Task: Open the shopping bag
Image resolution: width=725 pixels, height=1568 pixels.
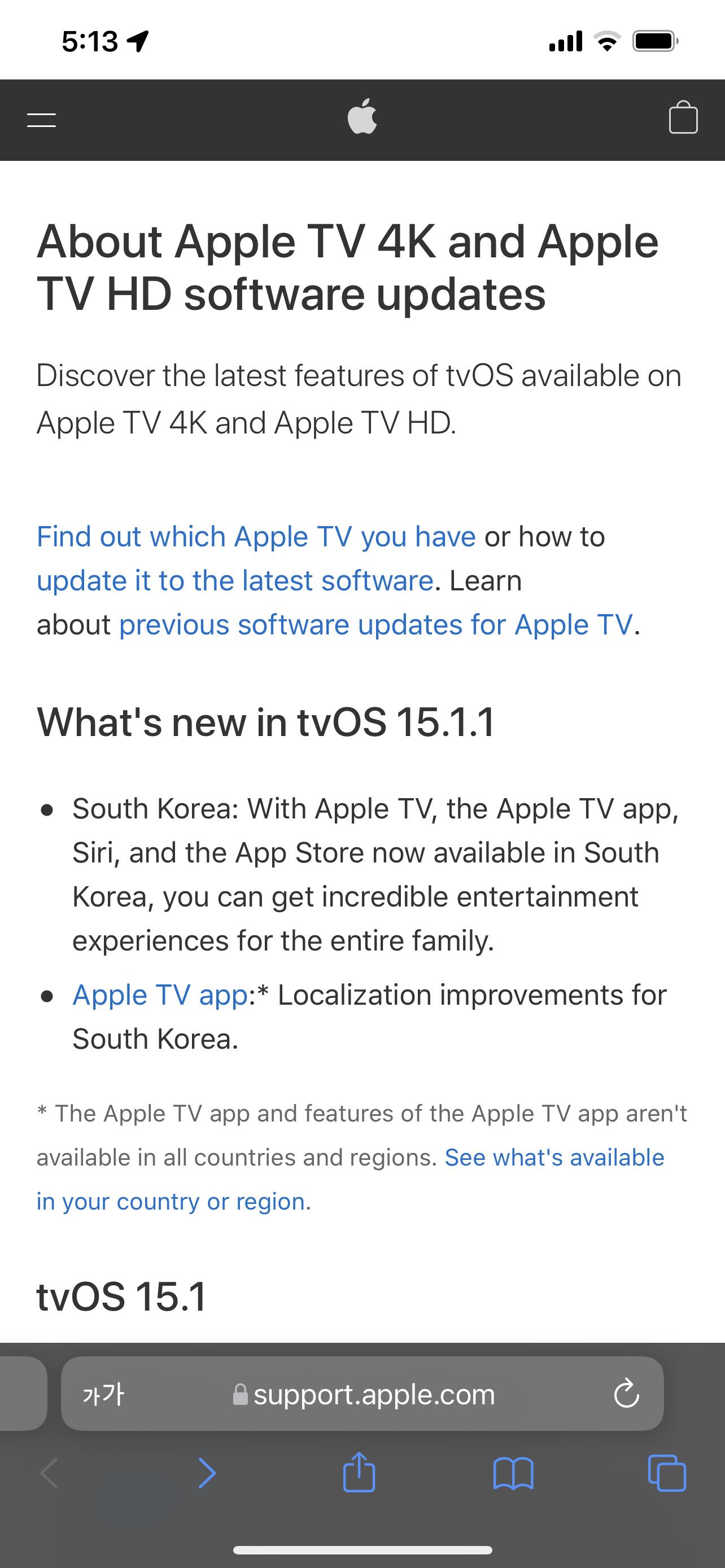Action: point(683,117)
